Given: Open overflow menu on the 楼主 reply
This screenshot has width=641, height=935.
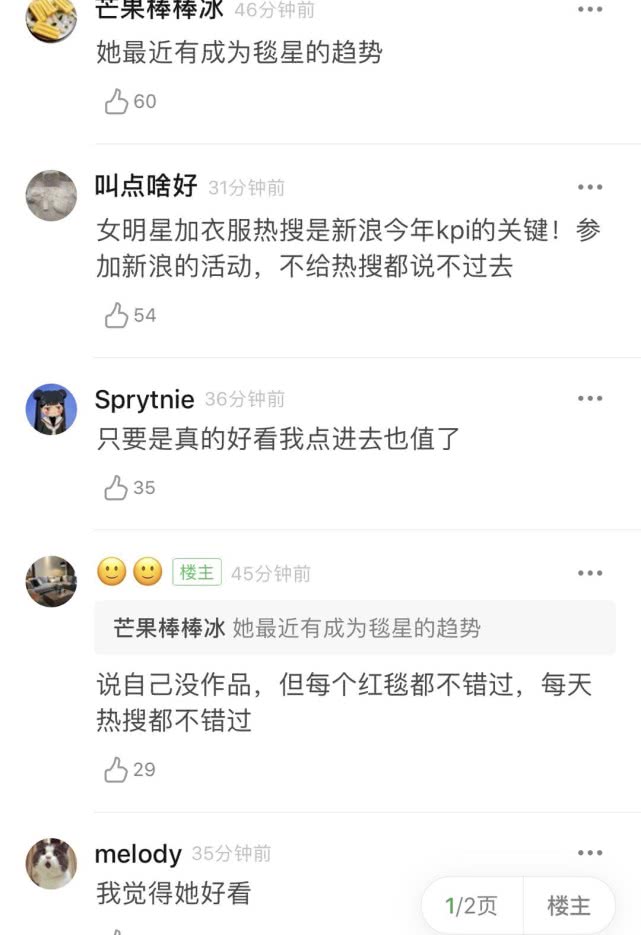Looking at the screenshot, I should point(590,573).
